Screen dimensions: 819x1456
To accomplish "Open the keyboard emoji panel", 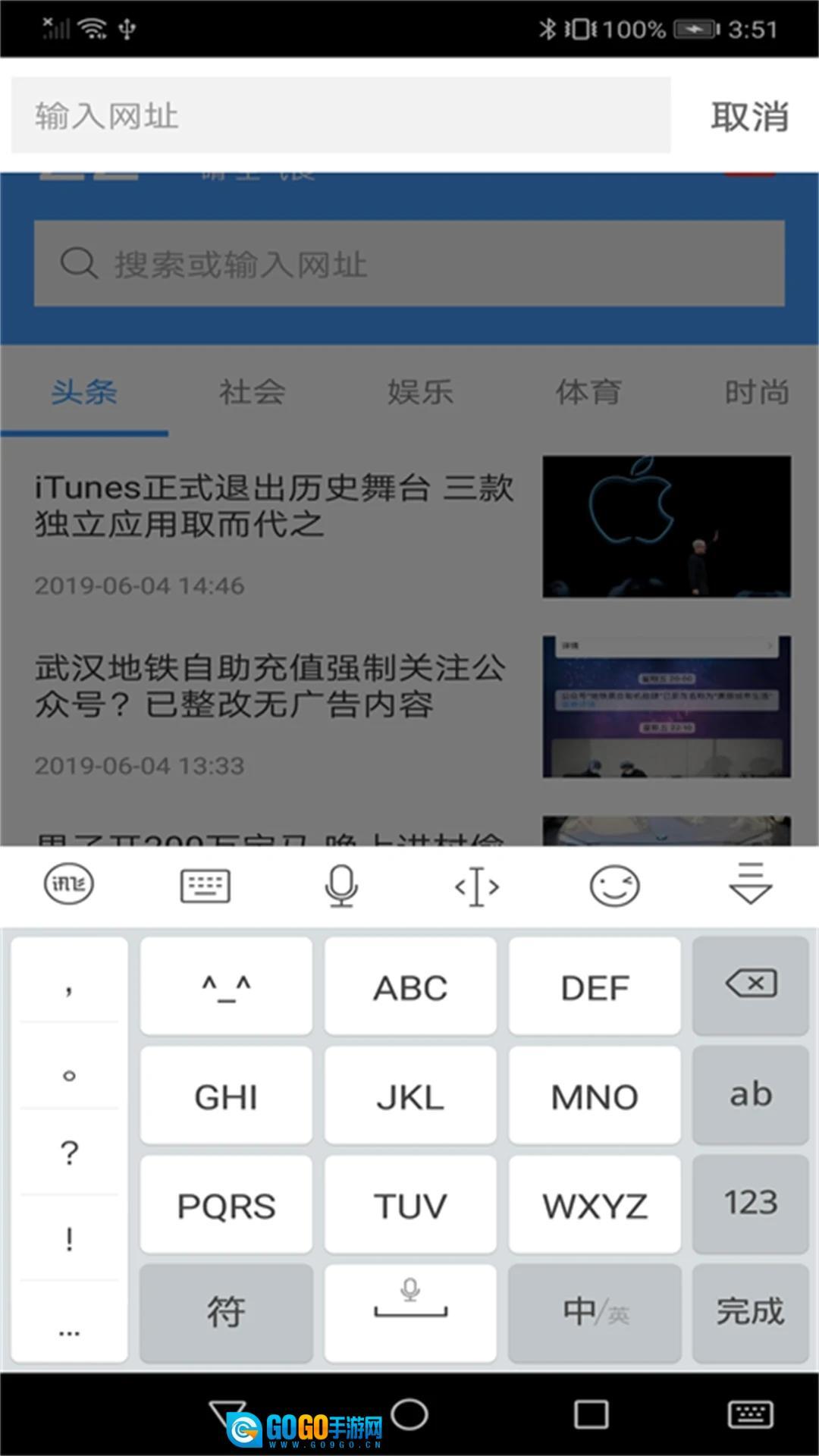I will coord(614,886).
